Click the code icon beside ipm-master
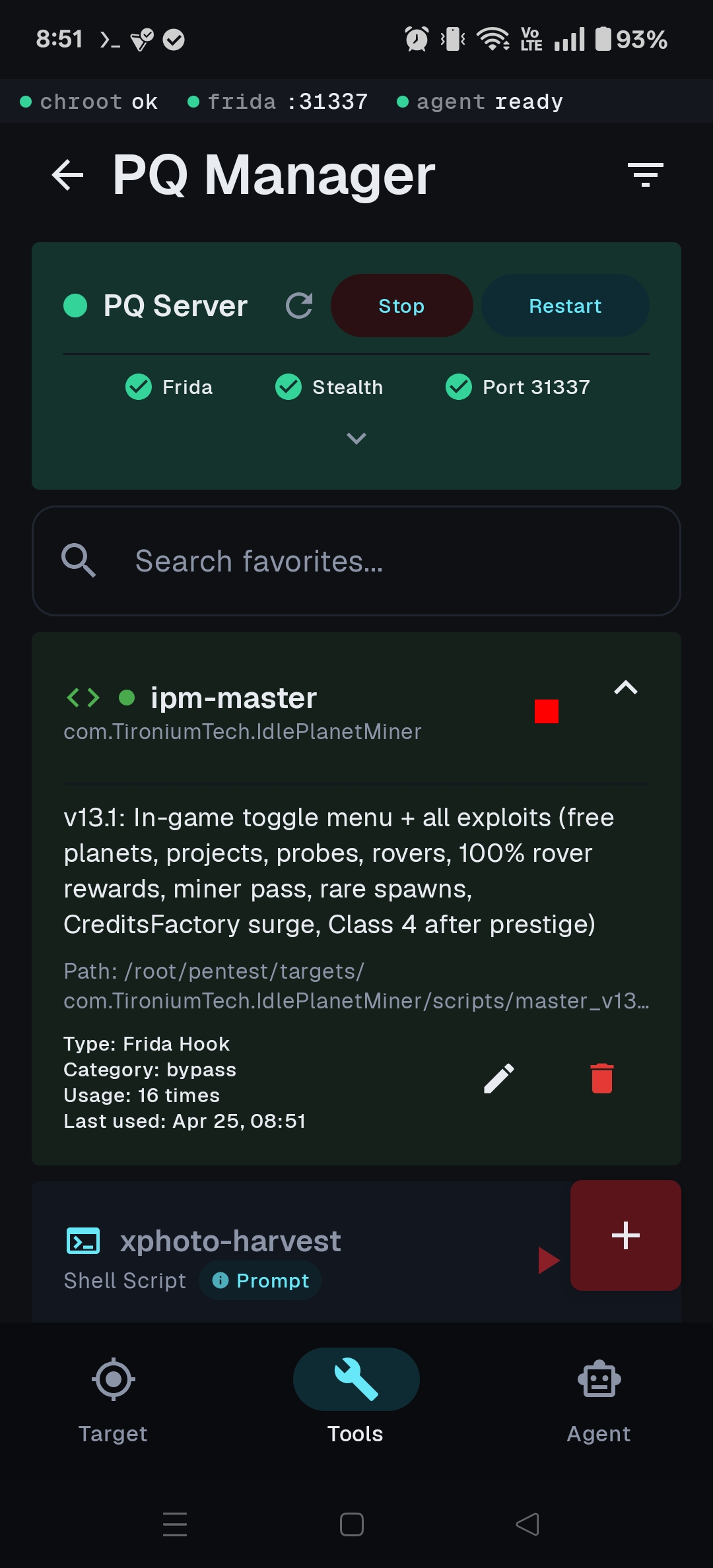Screen dimensions: 713x1568 tap(82, 697)
